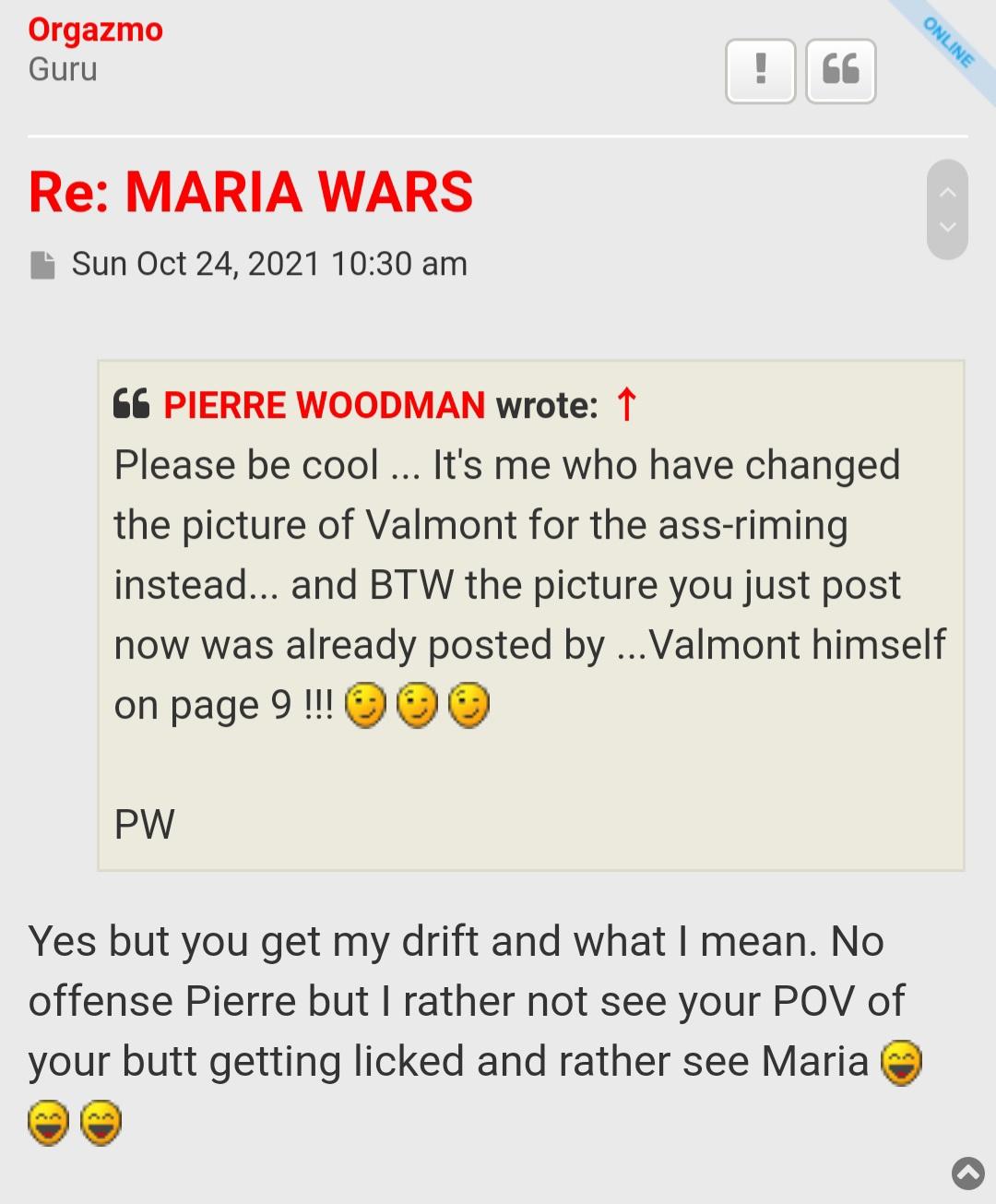Report this post with exclamation button
The height and width of the screenshot is (1204, 996).
tap(760, 70)
